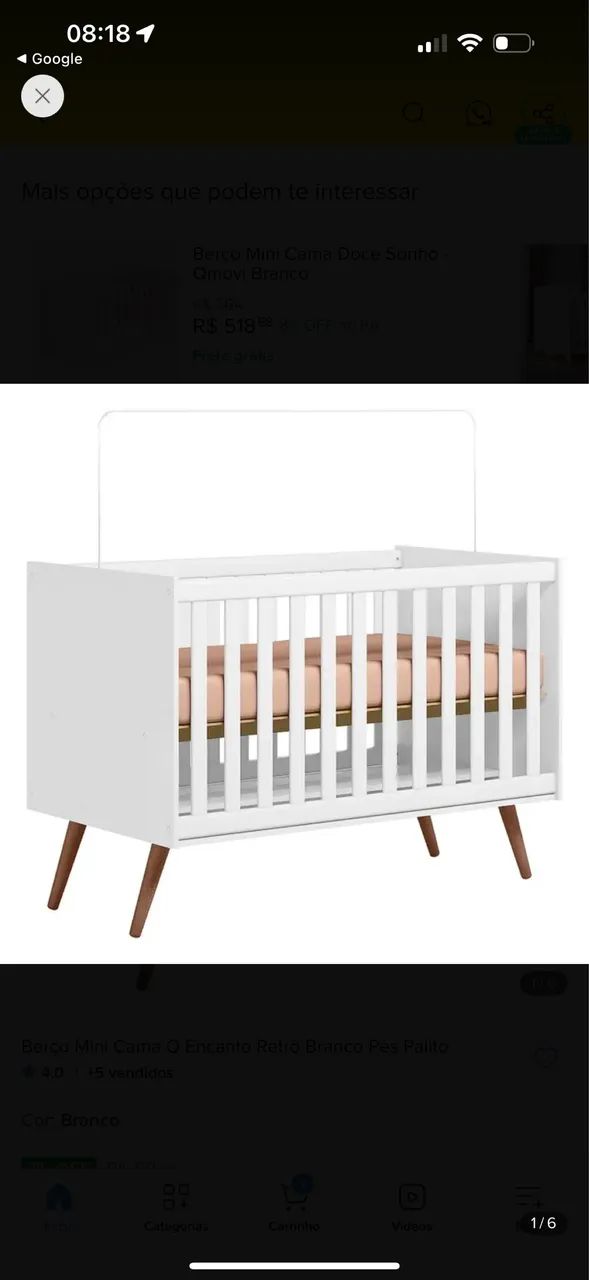Close the product image viewer
589x1280 pixels.
(42, 96)
